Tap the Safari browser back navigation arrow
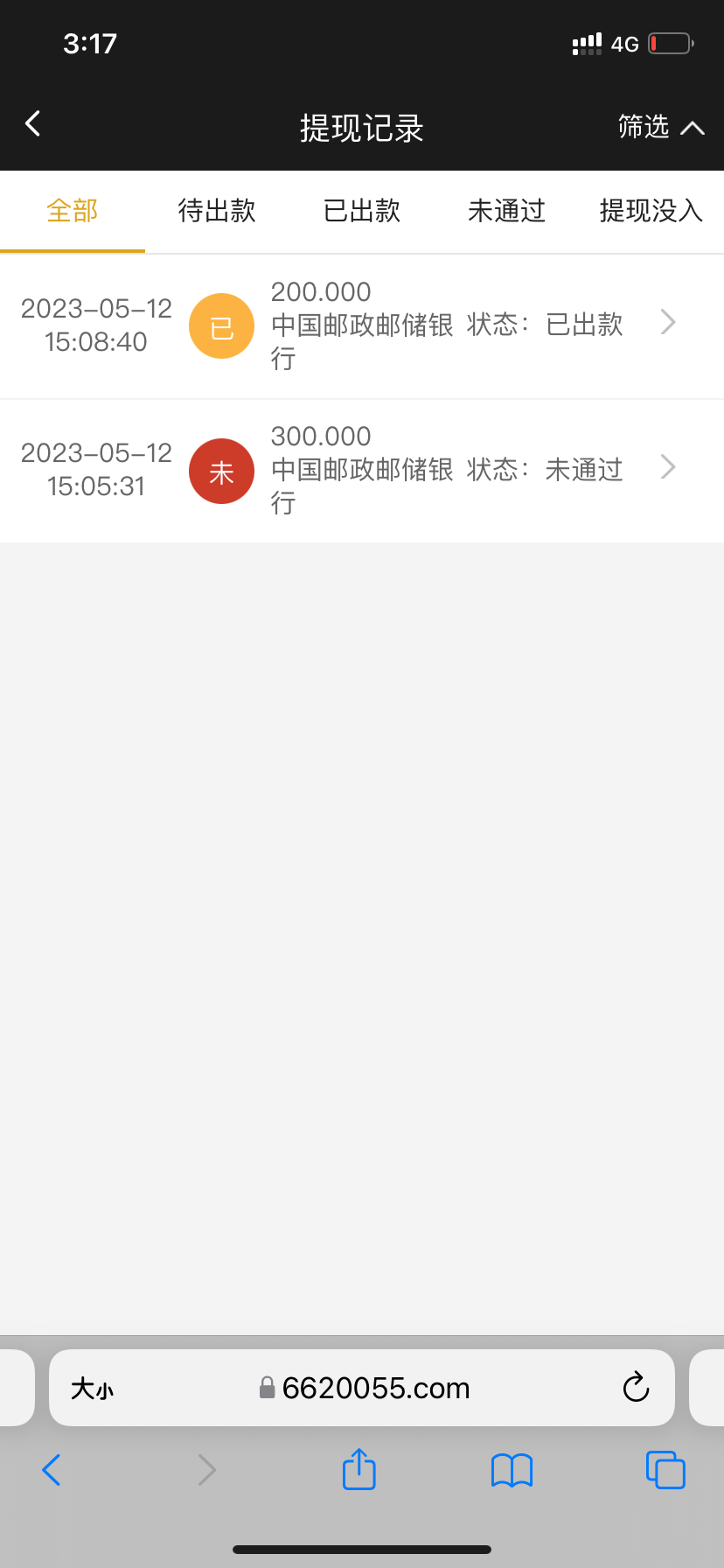The width and height of the screenshot is (724, 1568). click(x=51, y=1470)
